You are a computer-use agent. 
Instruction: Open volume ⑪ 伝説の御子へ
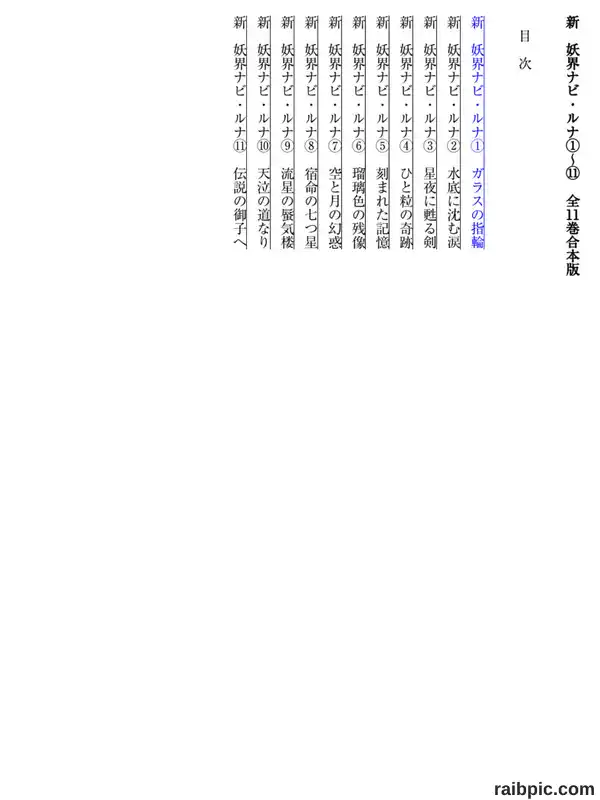coord(240,132)
